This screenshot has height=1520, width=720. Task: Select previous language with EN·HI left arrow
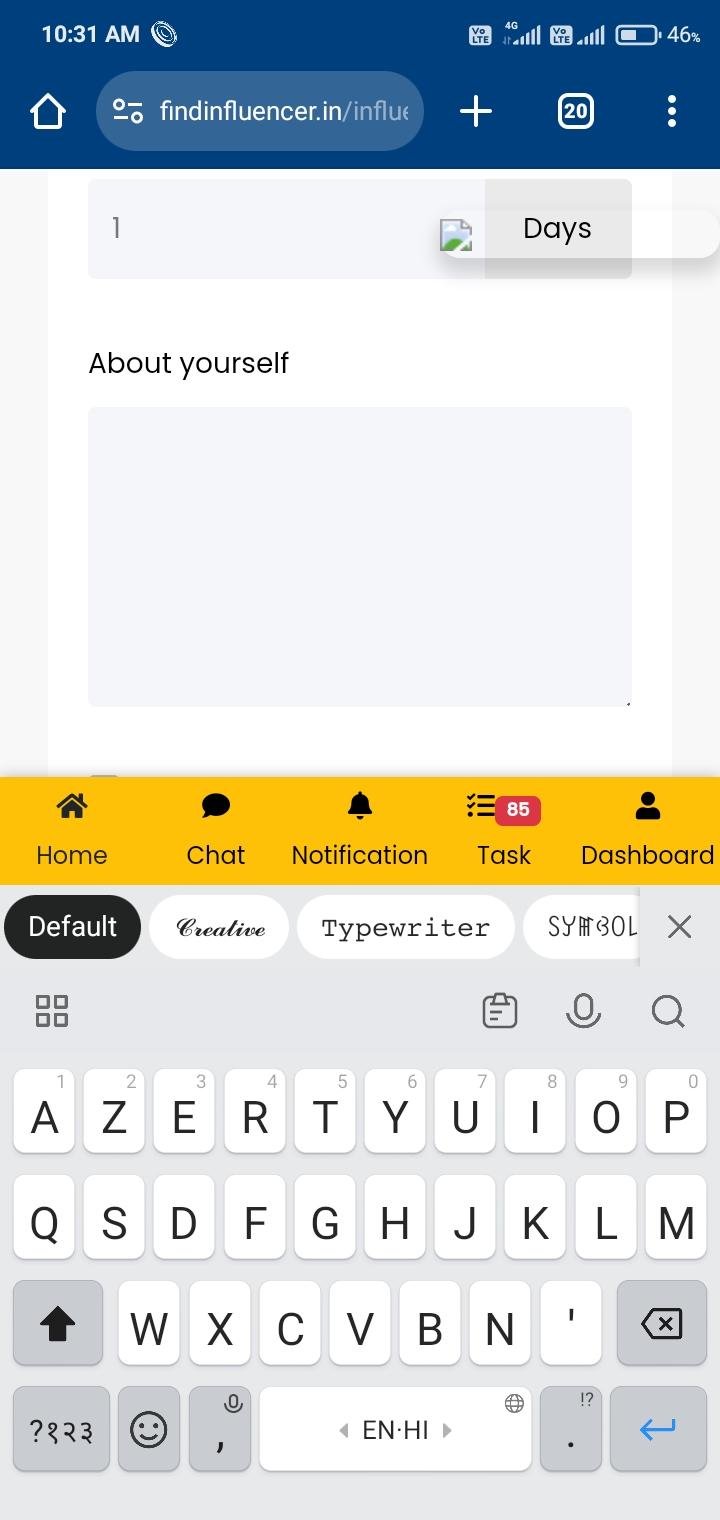tap(344, 1429)
